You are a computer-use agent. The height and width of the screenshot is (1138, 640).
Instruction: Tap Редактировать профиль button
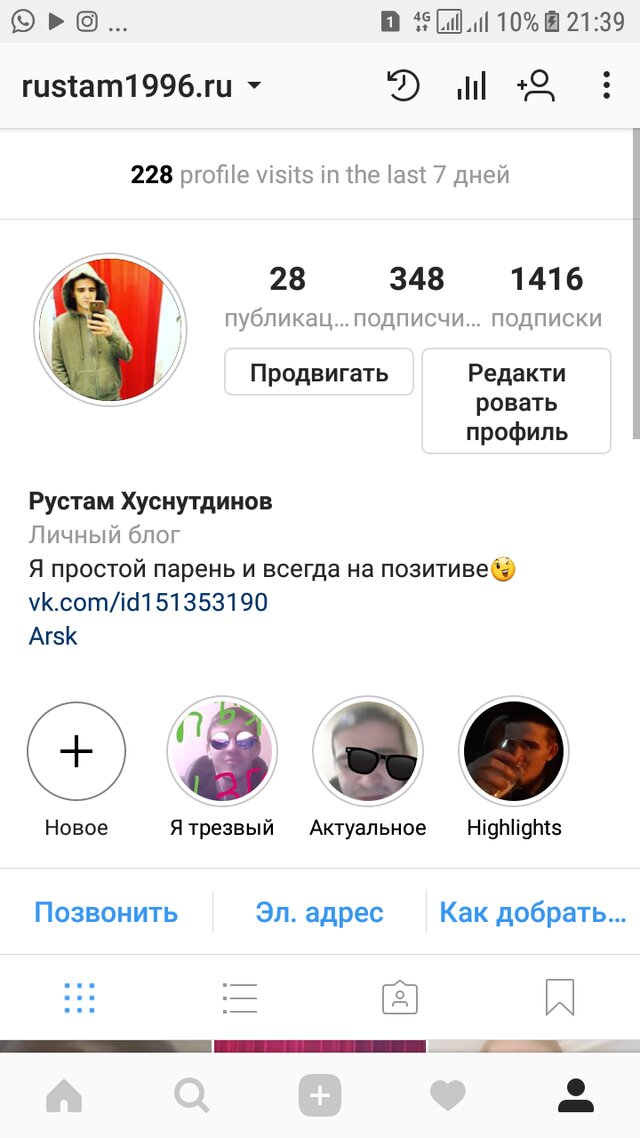point(516,402)
